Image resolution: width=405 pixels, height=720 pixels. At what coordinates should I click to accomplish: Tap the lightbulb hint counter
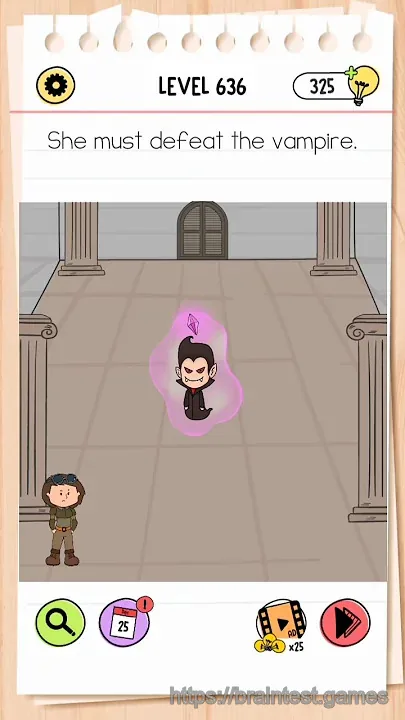(336, 85)
